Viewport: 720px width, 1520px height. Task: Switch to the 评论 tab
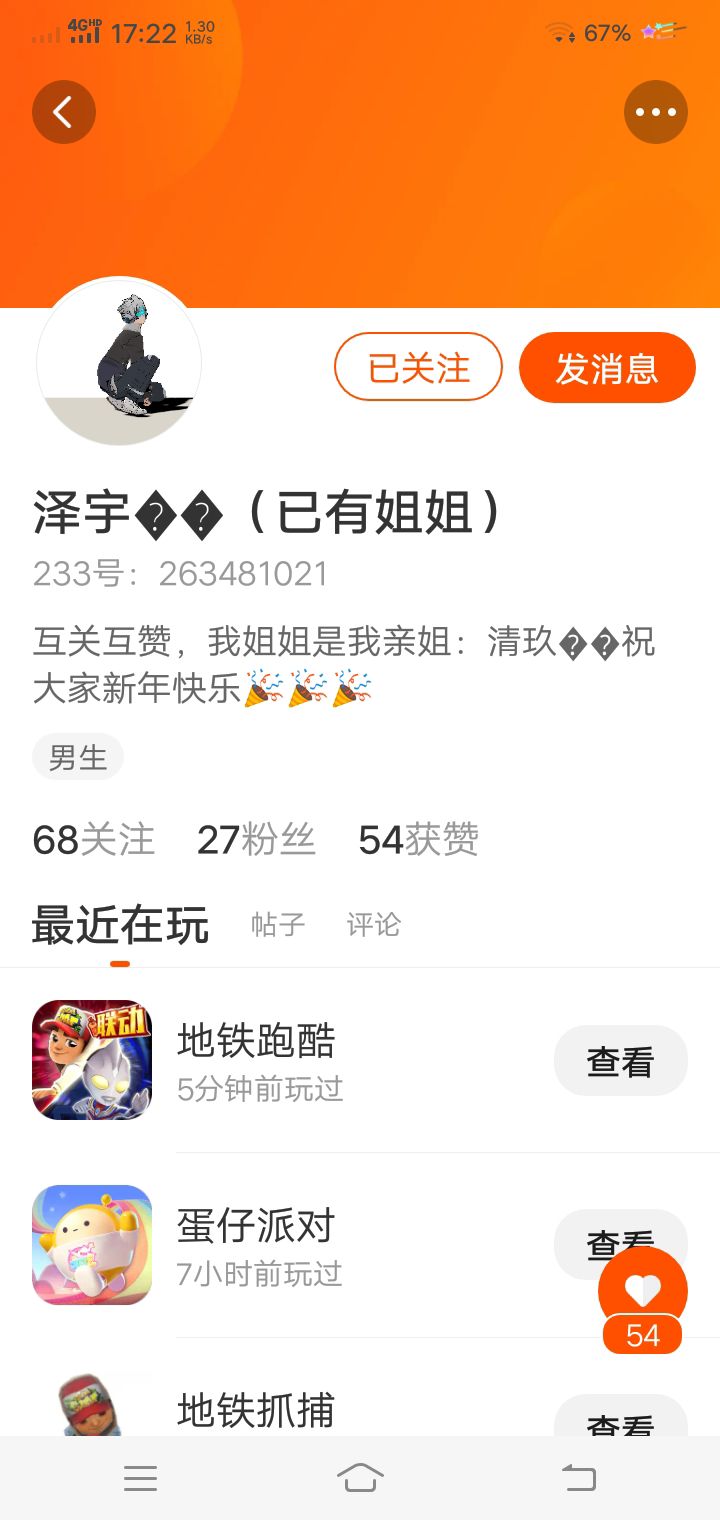pyautogui.click(x=373, y=924)
